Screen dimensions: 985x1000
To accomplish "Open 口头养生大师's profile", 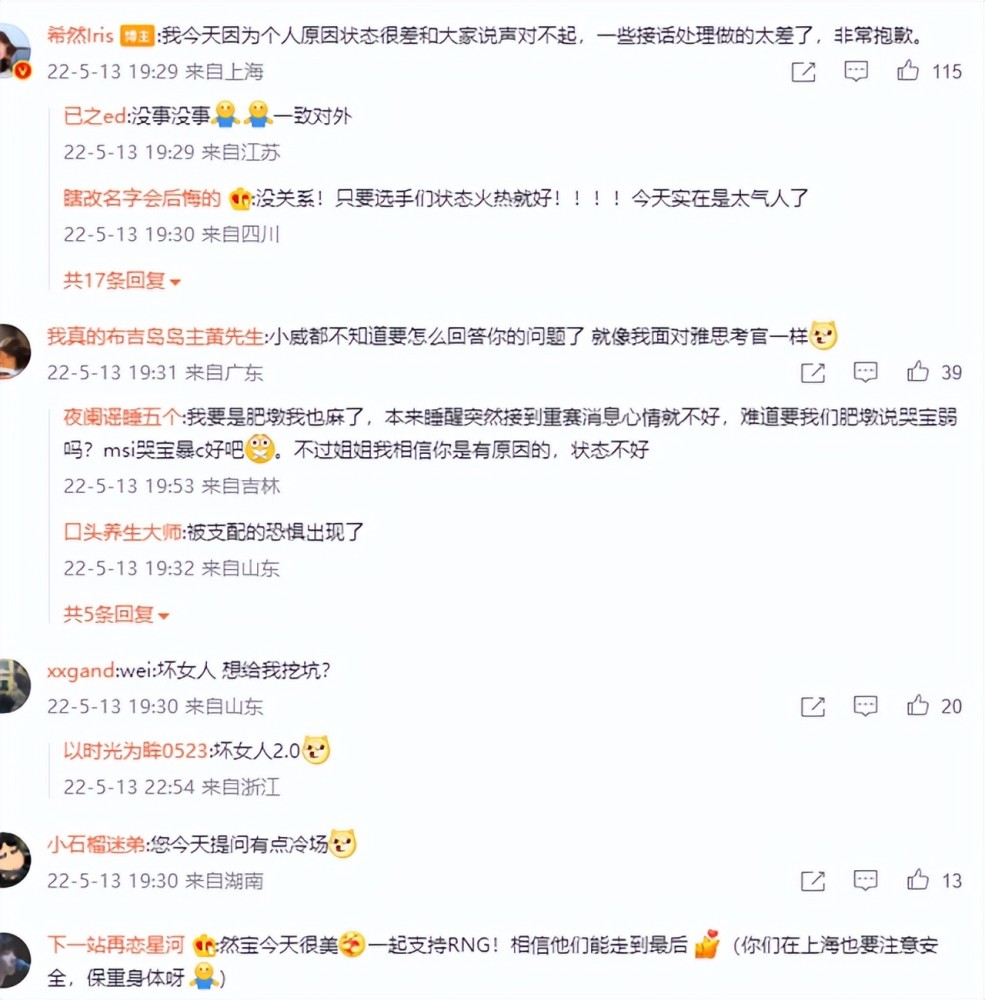I will pos(123,532).
